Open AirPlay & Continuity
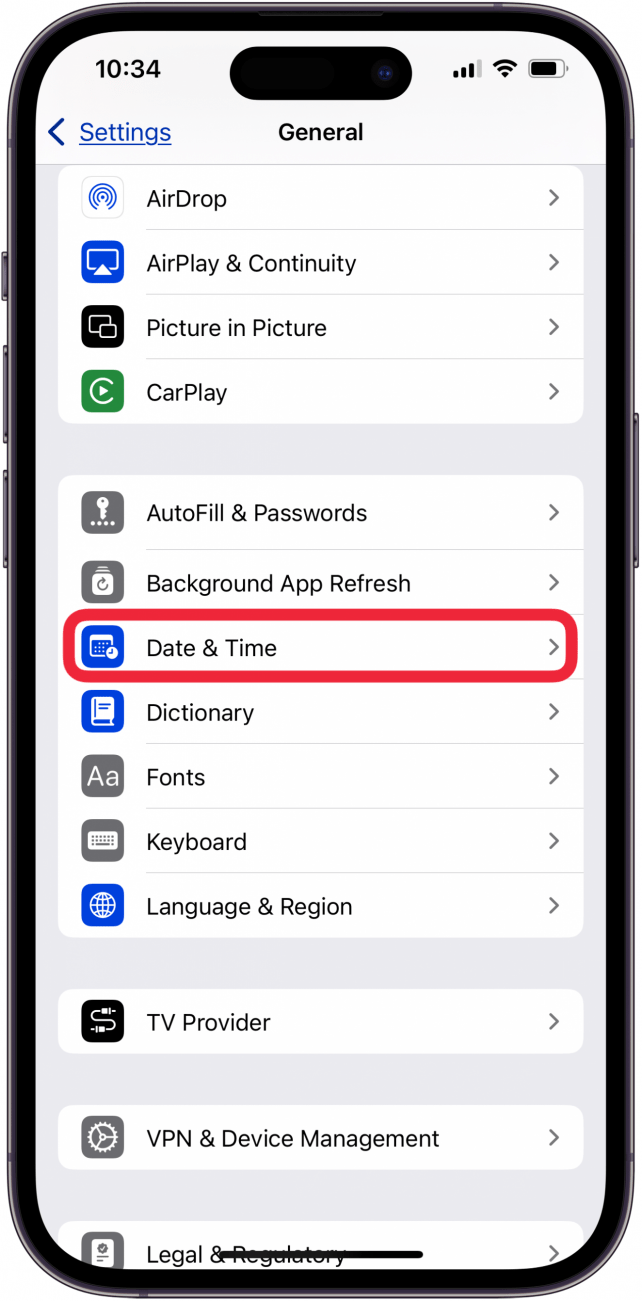This screenshot has height=1301, width=642. 320,263
